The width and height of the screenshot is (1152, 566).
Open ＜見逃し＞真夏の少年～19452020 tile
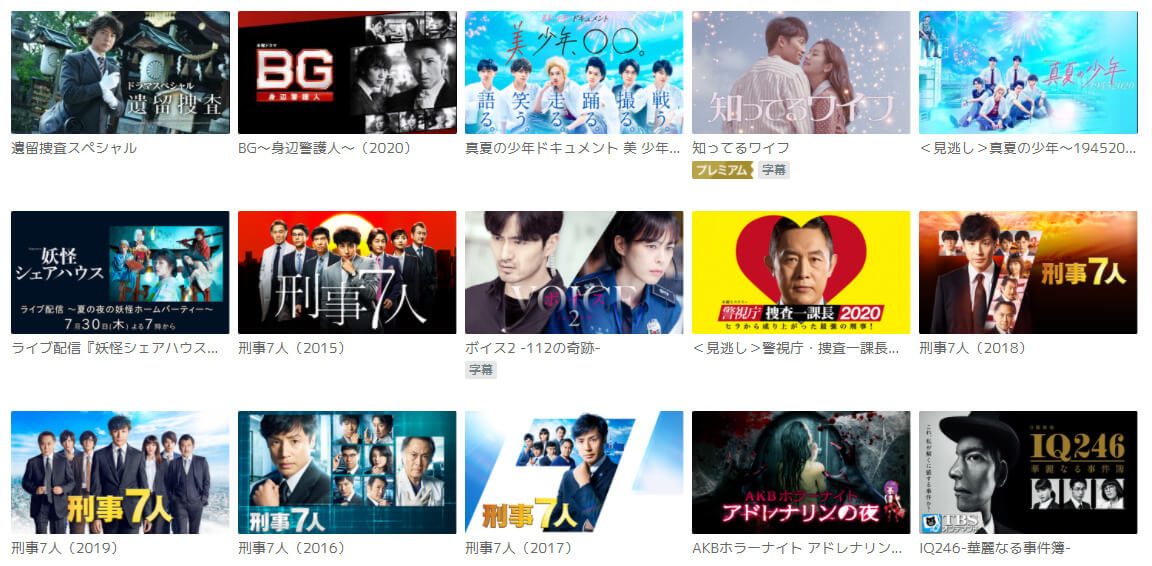[1028, 72]
